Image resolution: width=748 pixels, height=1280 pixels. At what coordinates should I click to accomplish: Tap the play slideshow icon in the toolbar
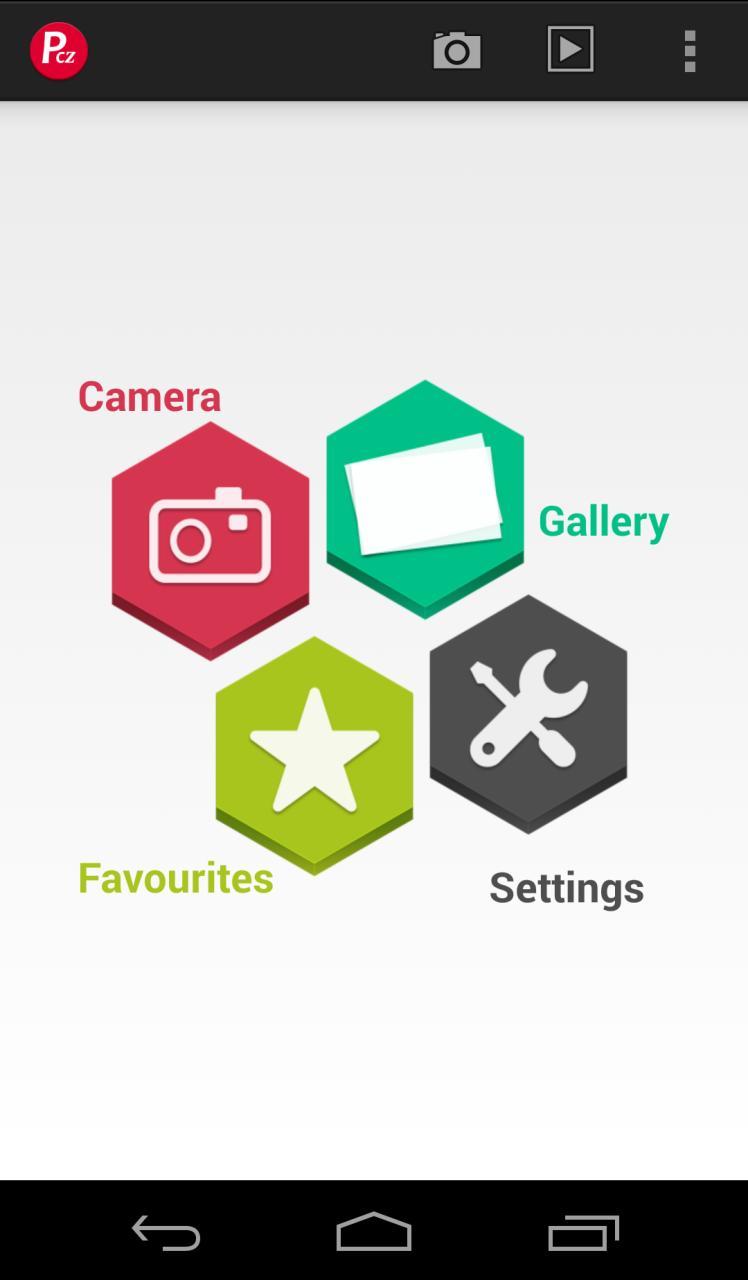571,50
